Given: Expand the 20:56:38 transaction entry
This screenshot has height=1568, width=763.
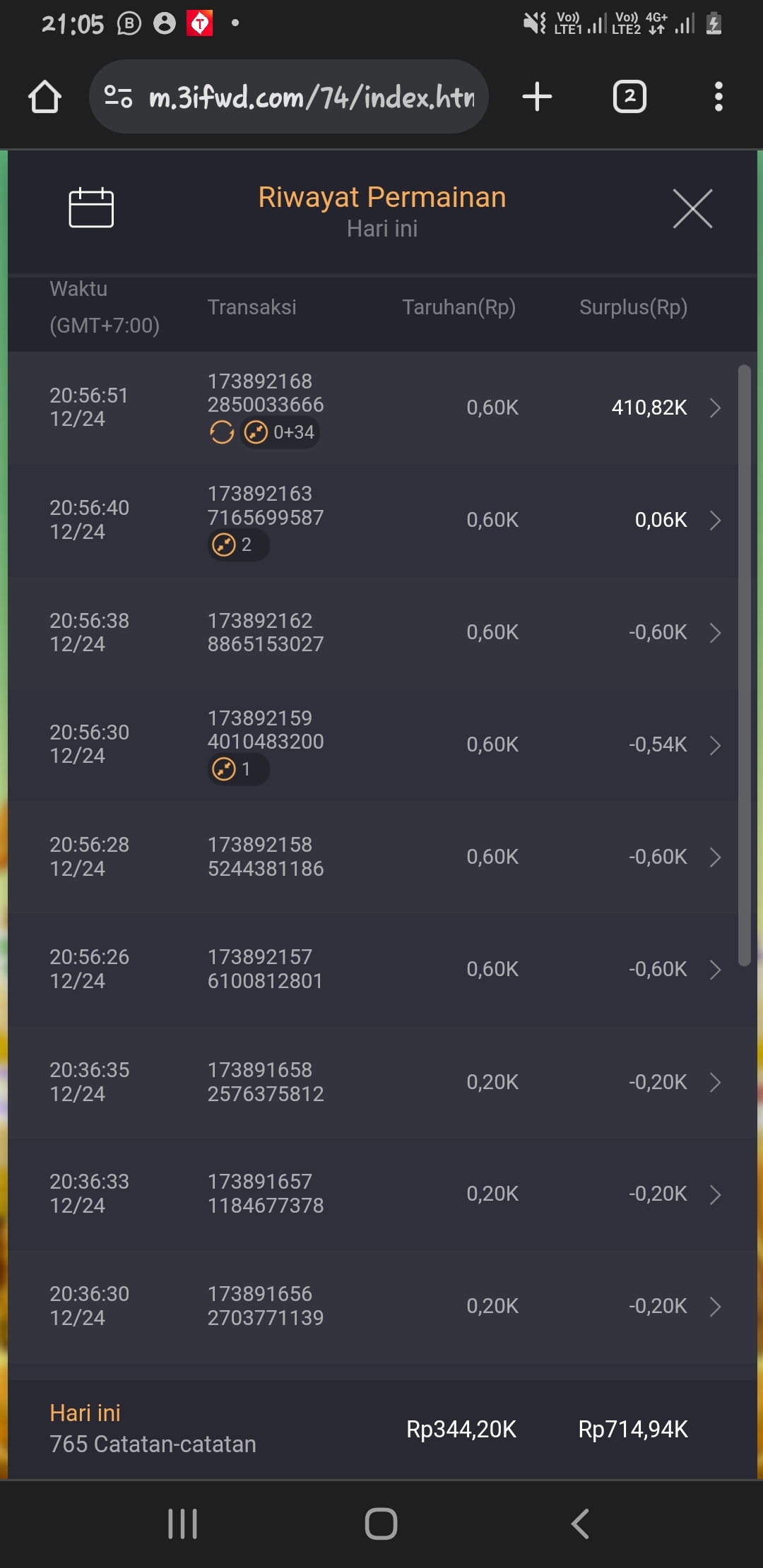Looking at the screenshot, I should tap(381, 632).
